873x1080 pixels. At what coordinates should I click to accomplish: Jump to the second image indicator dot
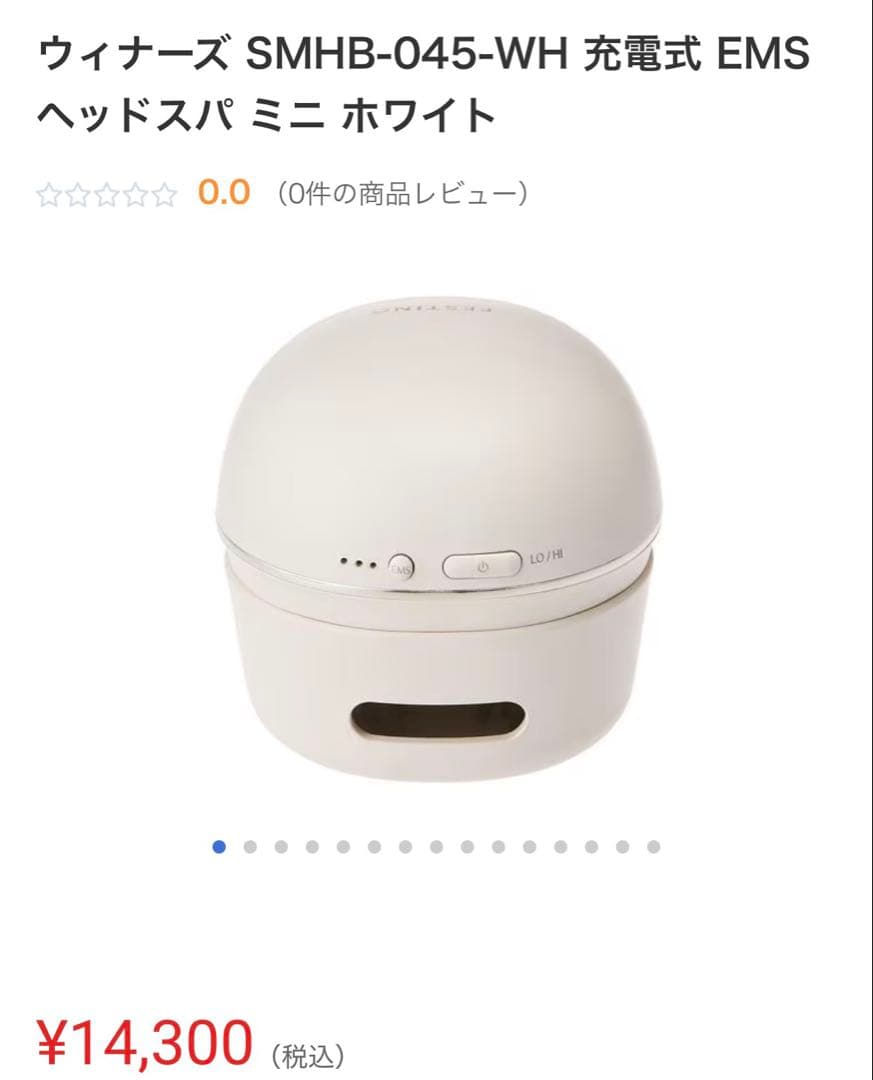pos(250,847)
